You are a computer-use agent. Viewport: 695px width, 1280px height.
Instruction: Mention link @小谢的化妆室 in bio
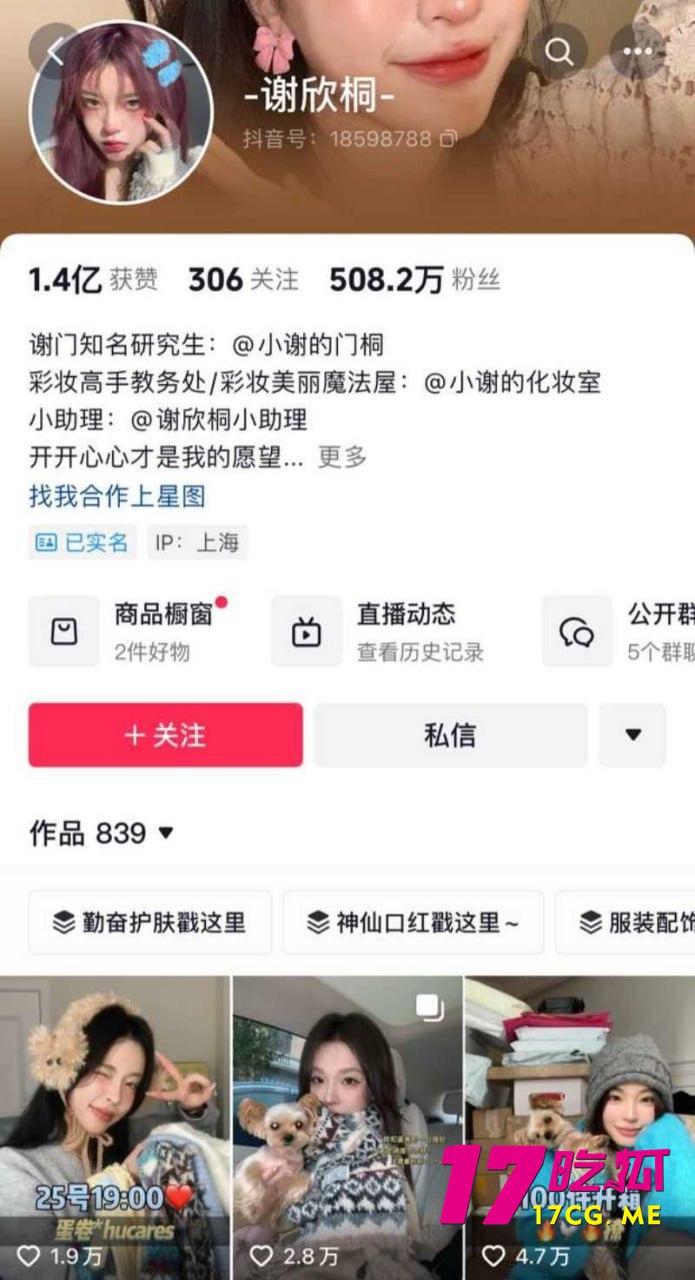pyautogui.click(x=512, y=381)
